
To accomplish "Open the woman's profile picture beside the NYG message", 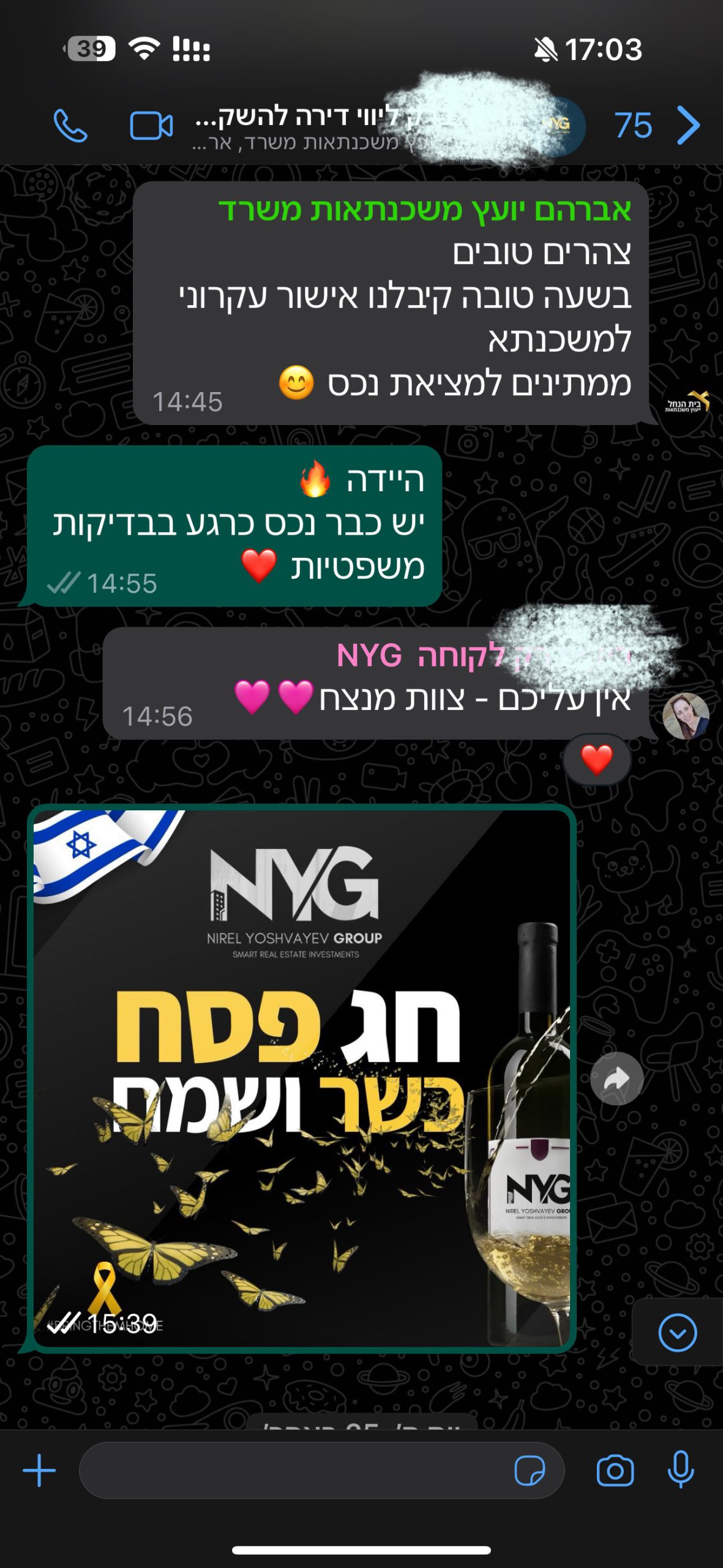I will [686, 716].
